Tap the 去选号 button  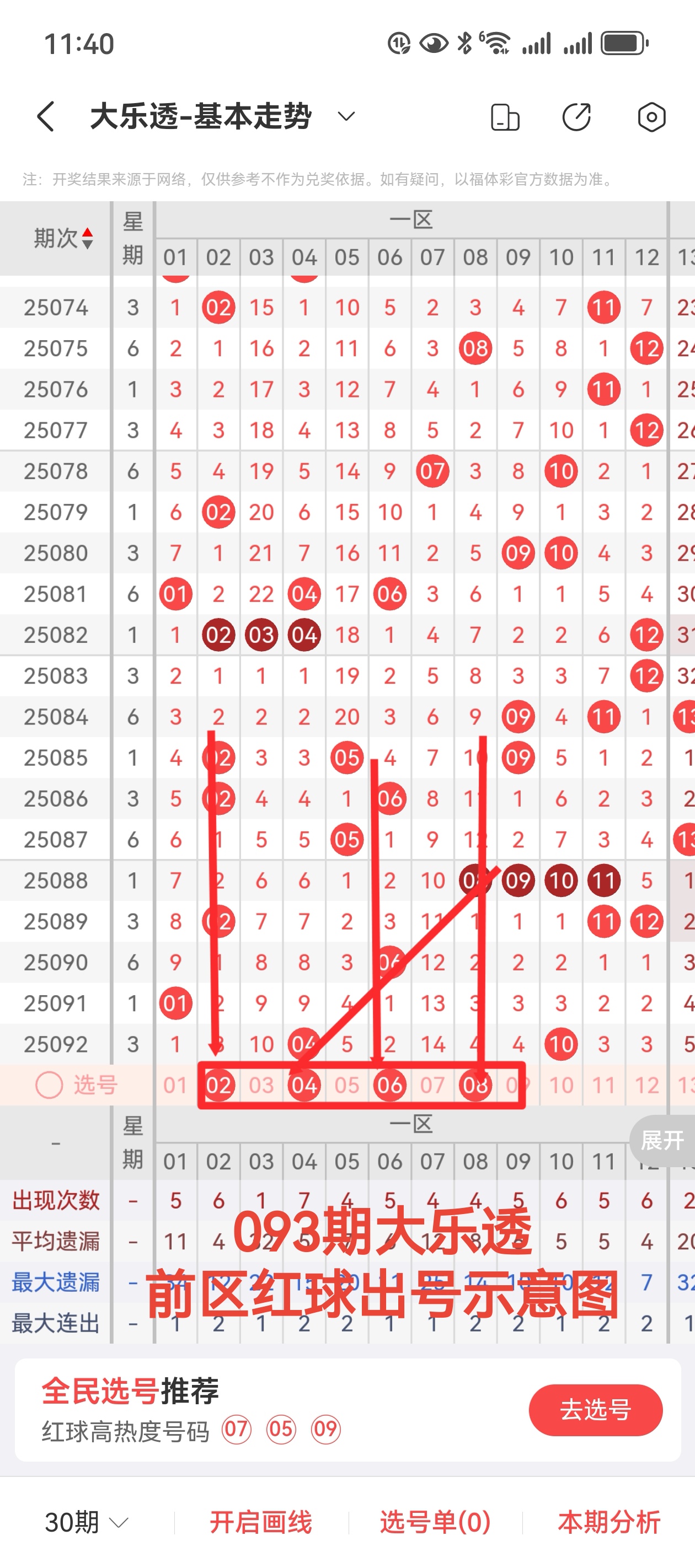point(595,1409)
